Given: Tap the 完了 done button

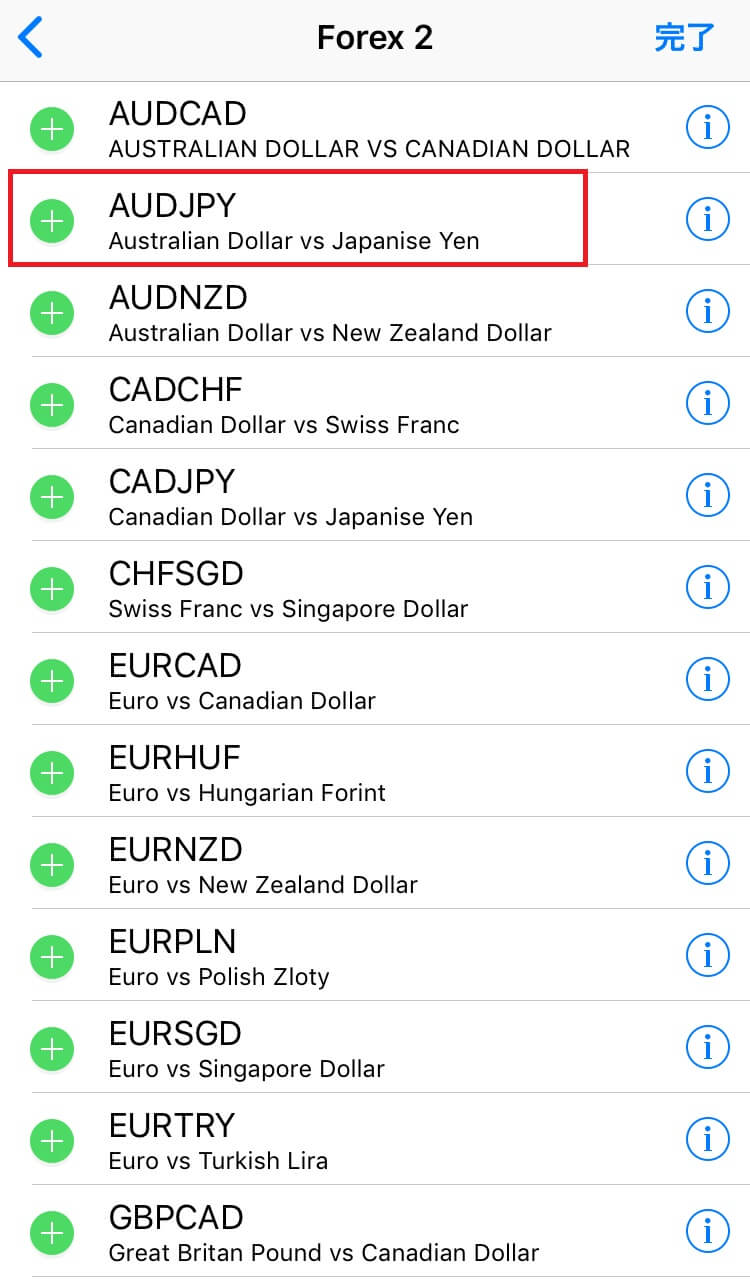Looking at the screenshot, I should pos(684,38).
